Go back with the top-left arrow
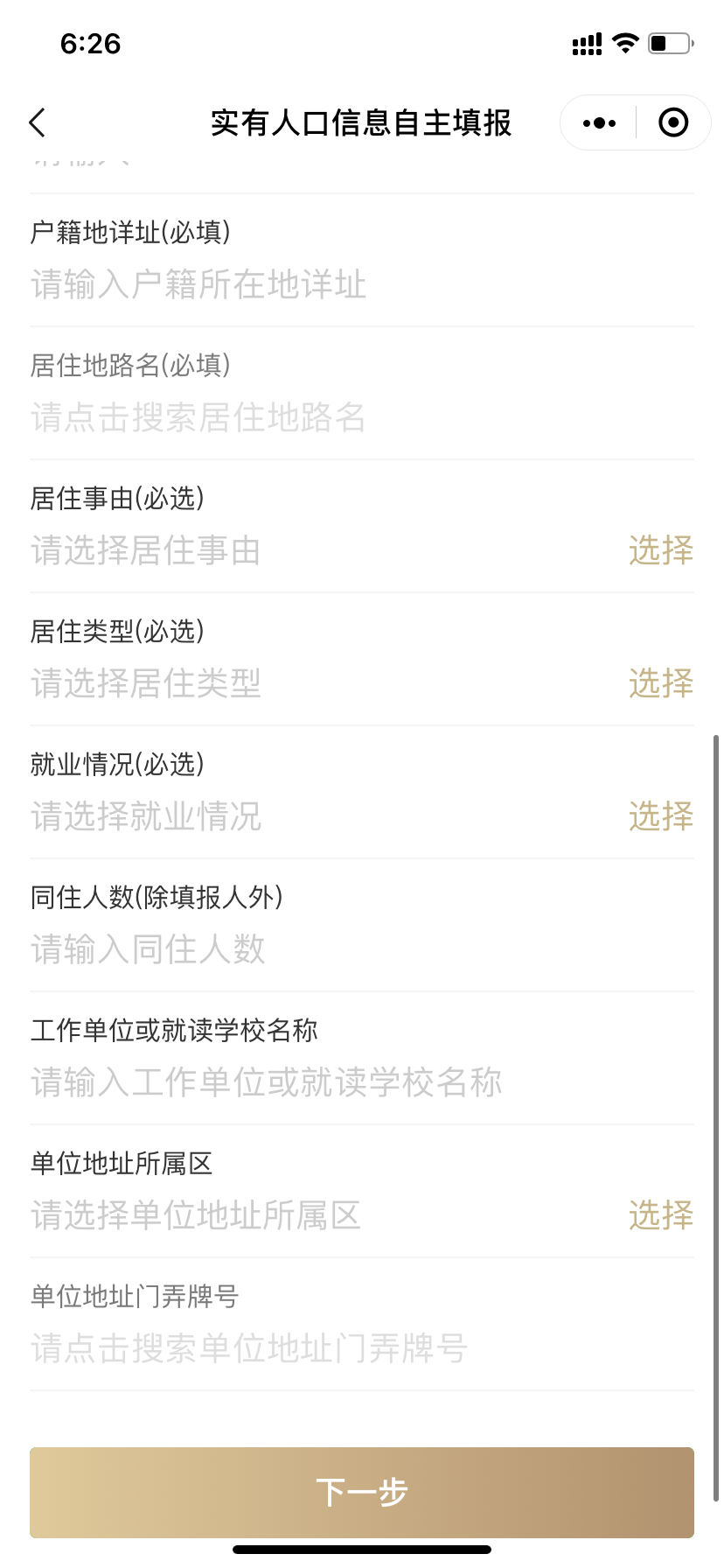Screen dimensions: 724x1568 point(37,123)
